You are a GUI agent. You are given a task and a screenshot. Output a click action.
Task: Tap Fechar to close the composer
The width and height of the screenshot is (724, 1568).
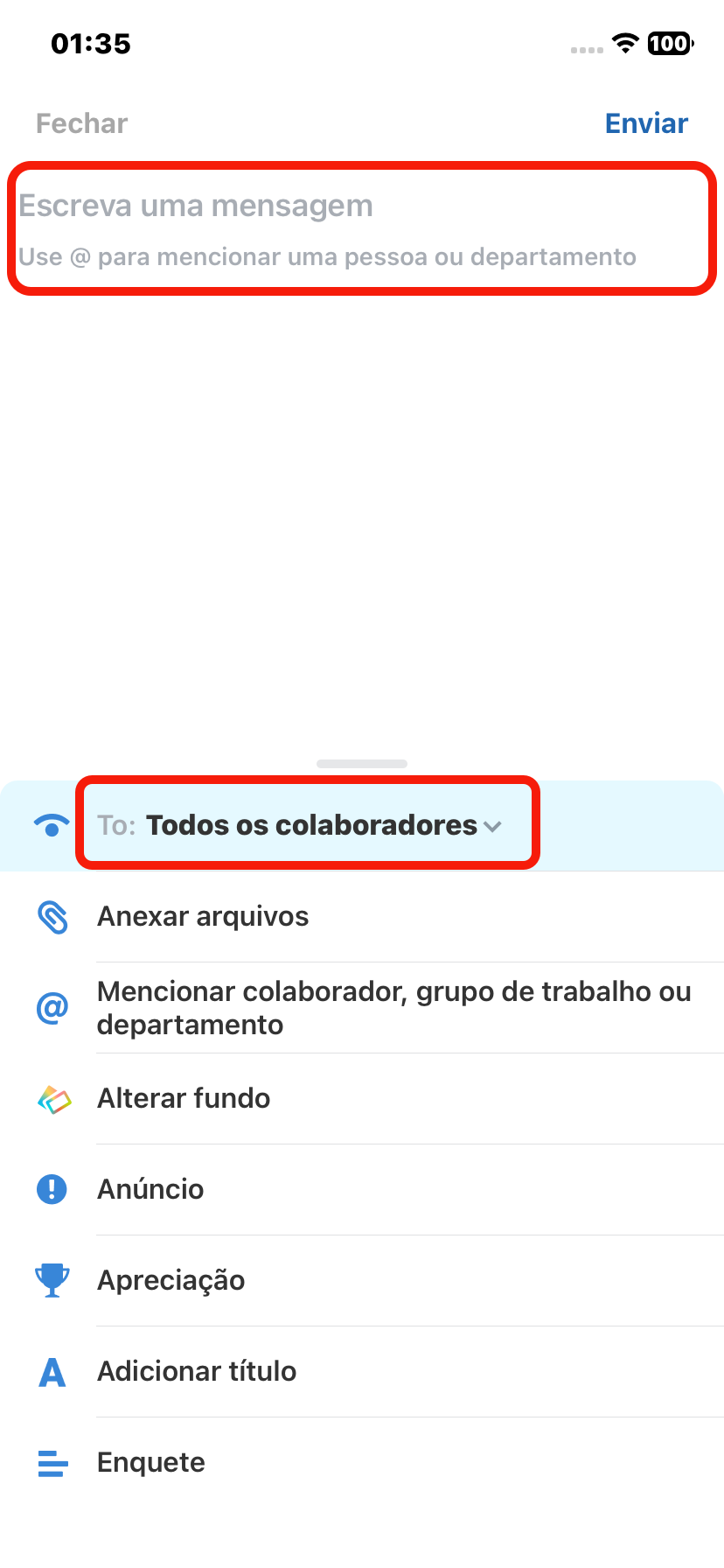pos(81,123)
